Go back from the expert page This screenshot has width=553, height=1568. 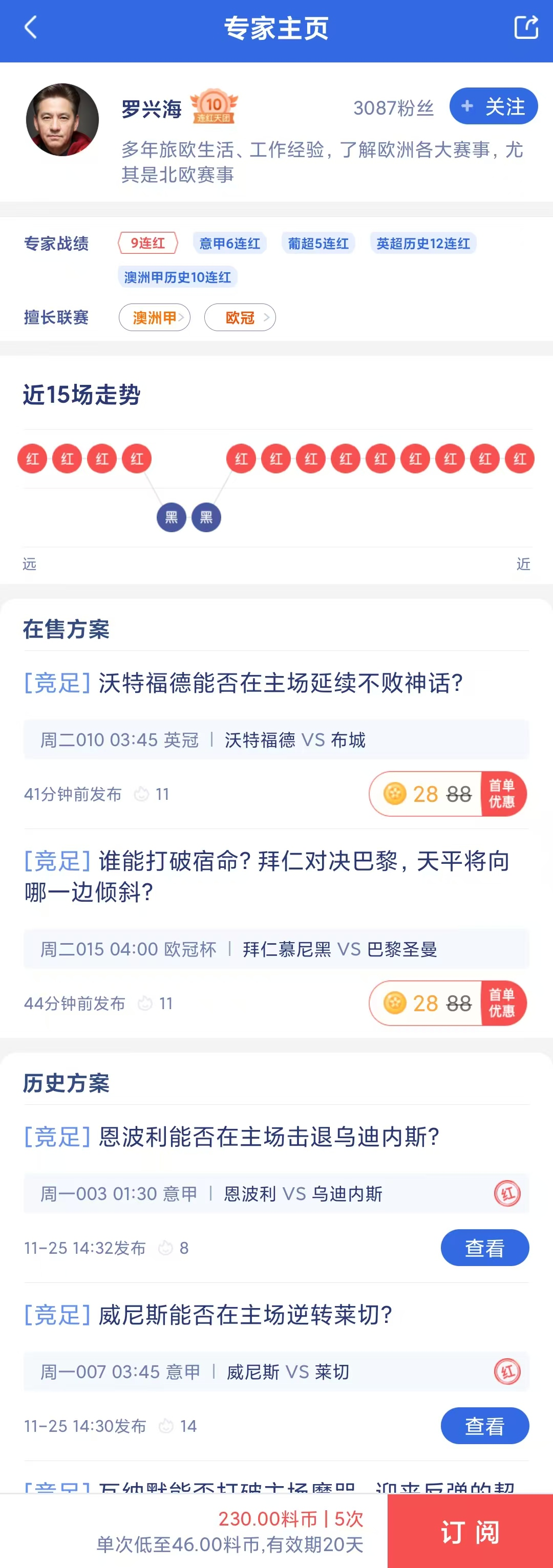click(x=30, y=28)
